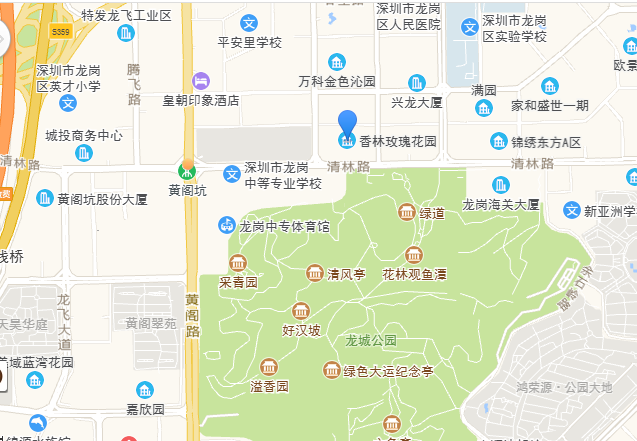The width and height of the screenshot is (637, 441).
Task: Tap the 城投商务中心 building marker
Action: pos(84,153)
